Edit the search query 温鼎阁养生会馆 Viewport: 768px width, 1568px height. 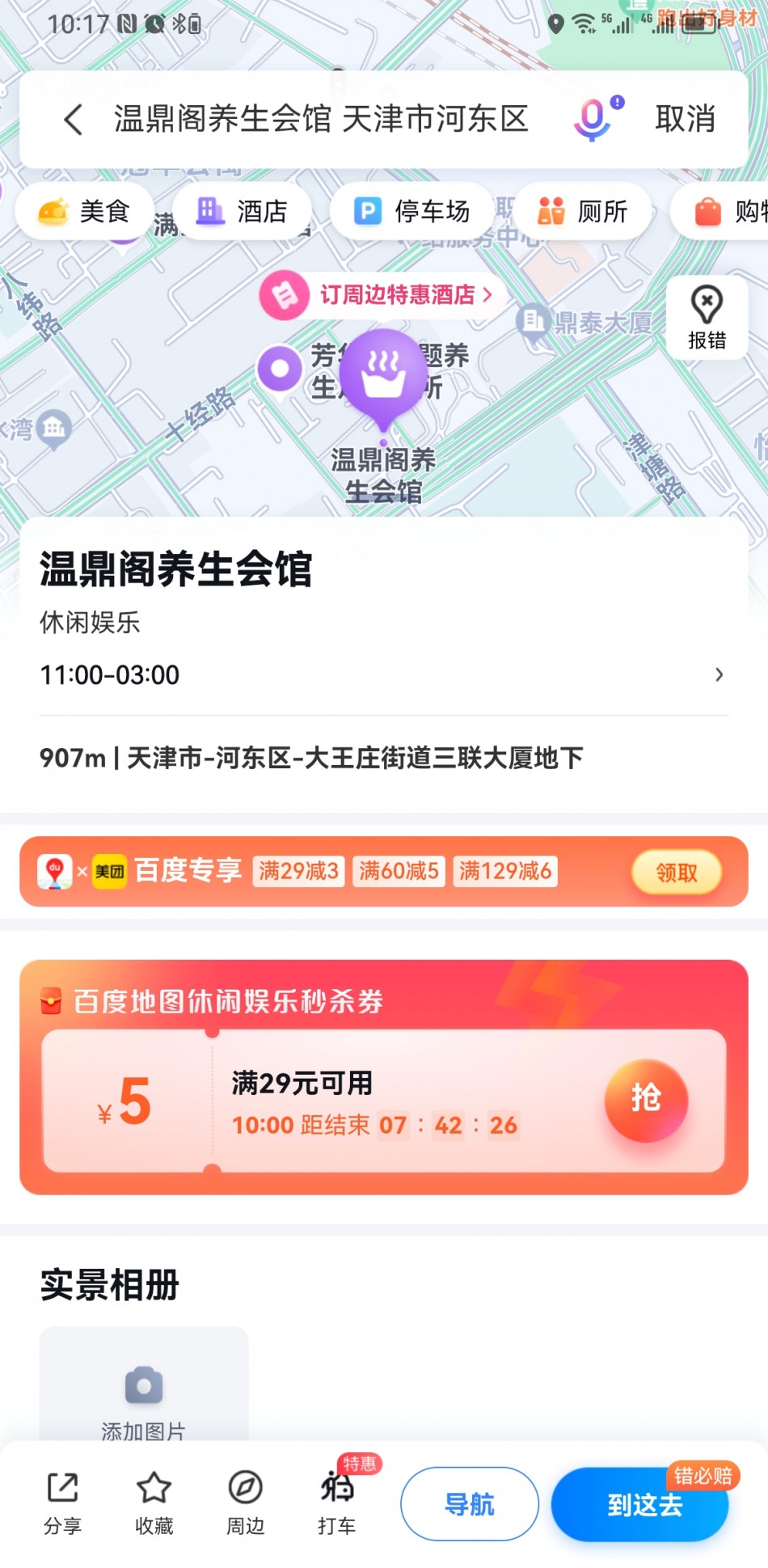(x=320, y=120)
